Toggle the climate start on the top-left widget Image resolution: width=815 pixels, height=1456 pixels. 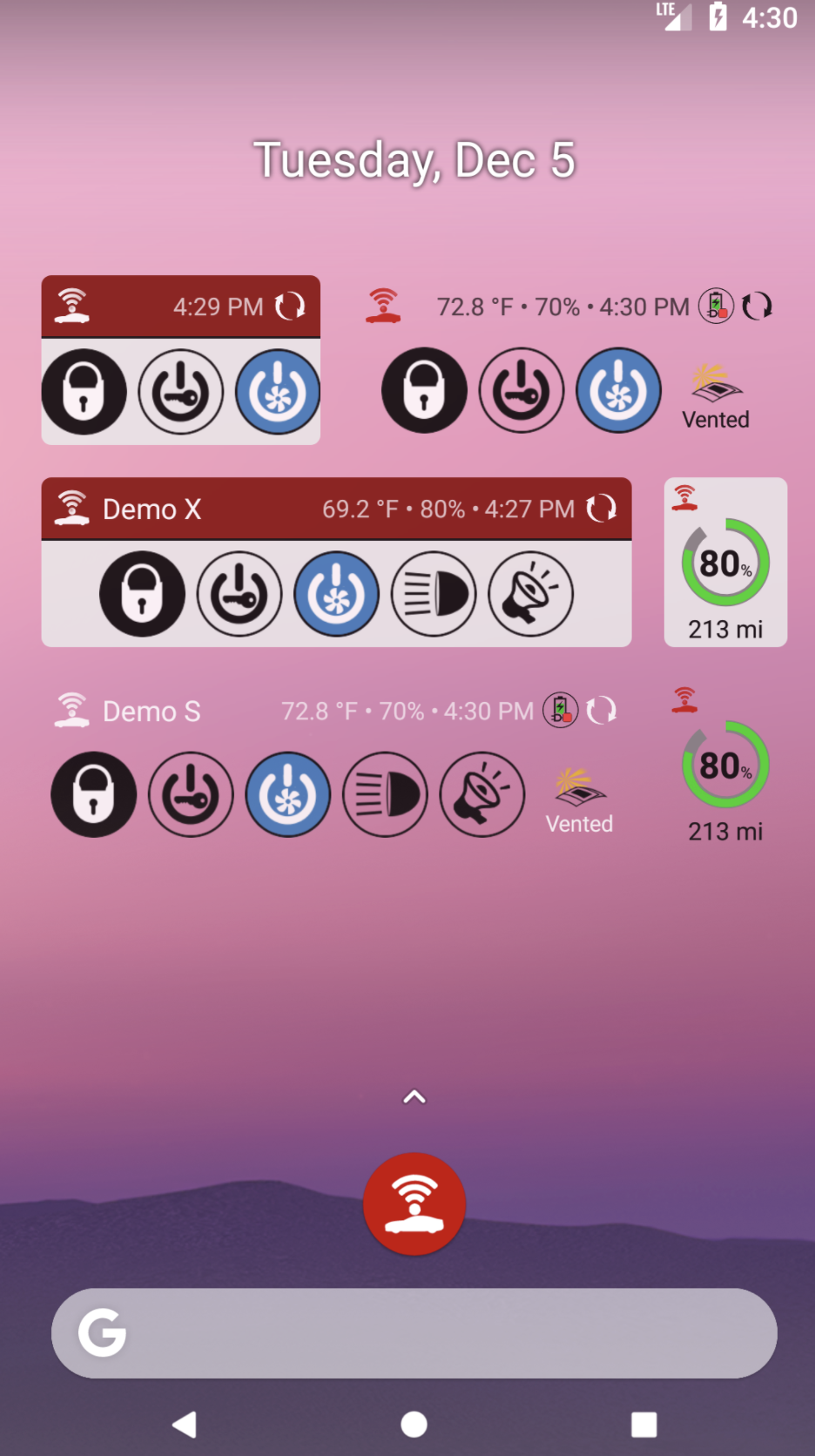click(277, 392)
